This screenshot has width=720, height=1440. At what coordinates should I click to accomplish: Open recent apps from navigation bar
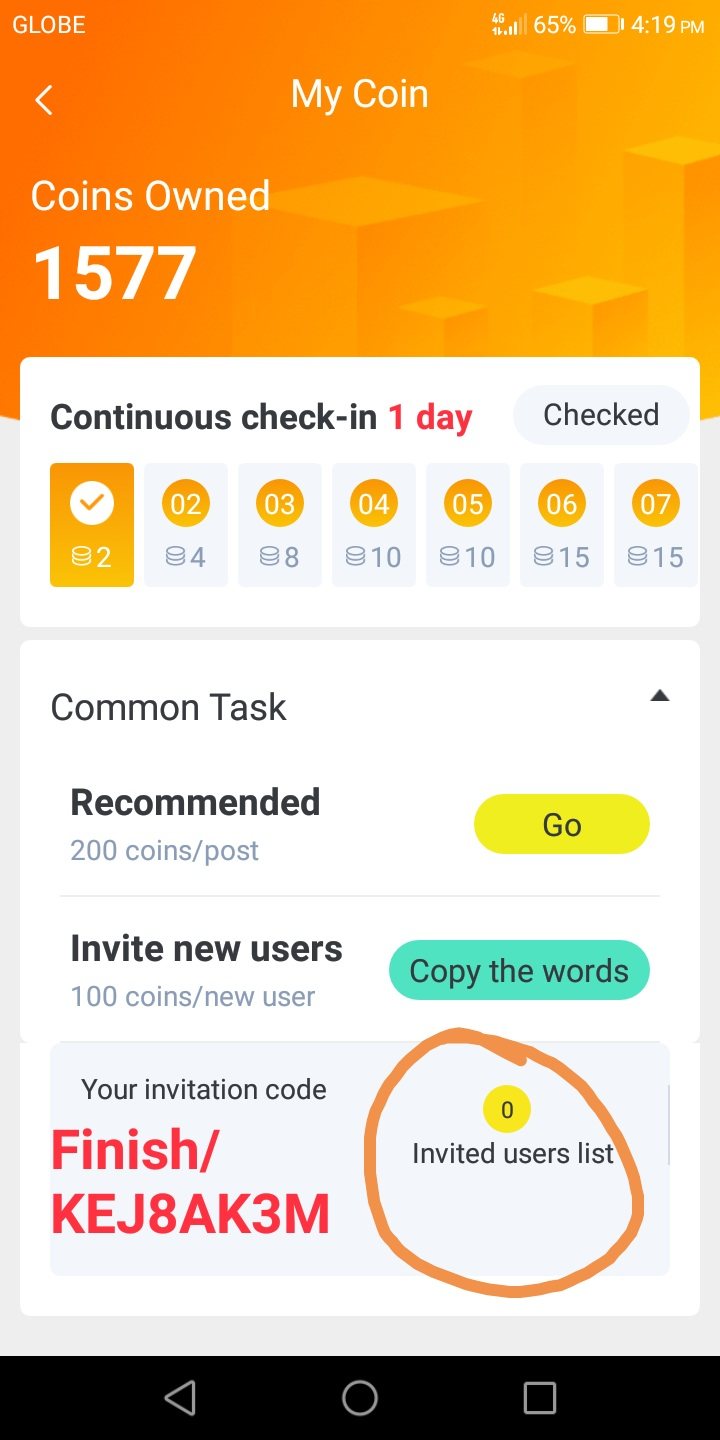[539, 1398]
